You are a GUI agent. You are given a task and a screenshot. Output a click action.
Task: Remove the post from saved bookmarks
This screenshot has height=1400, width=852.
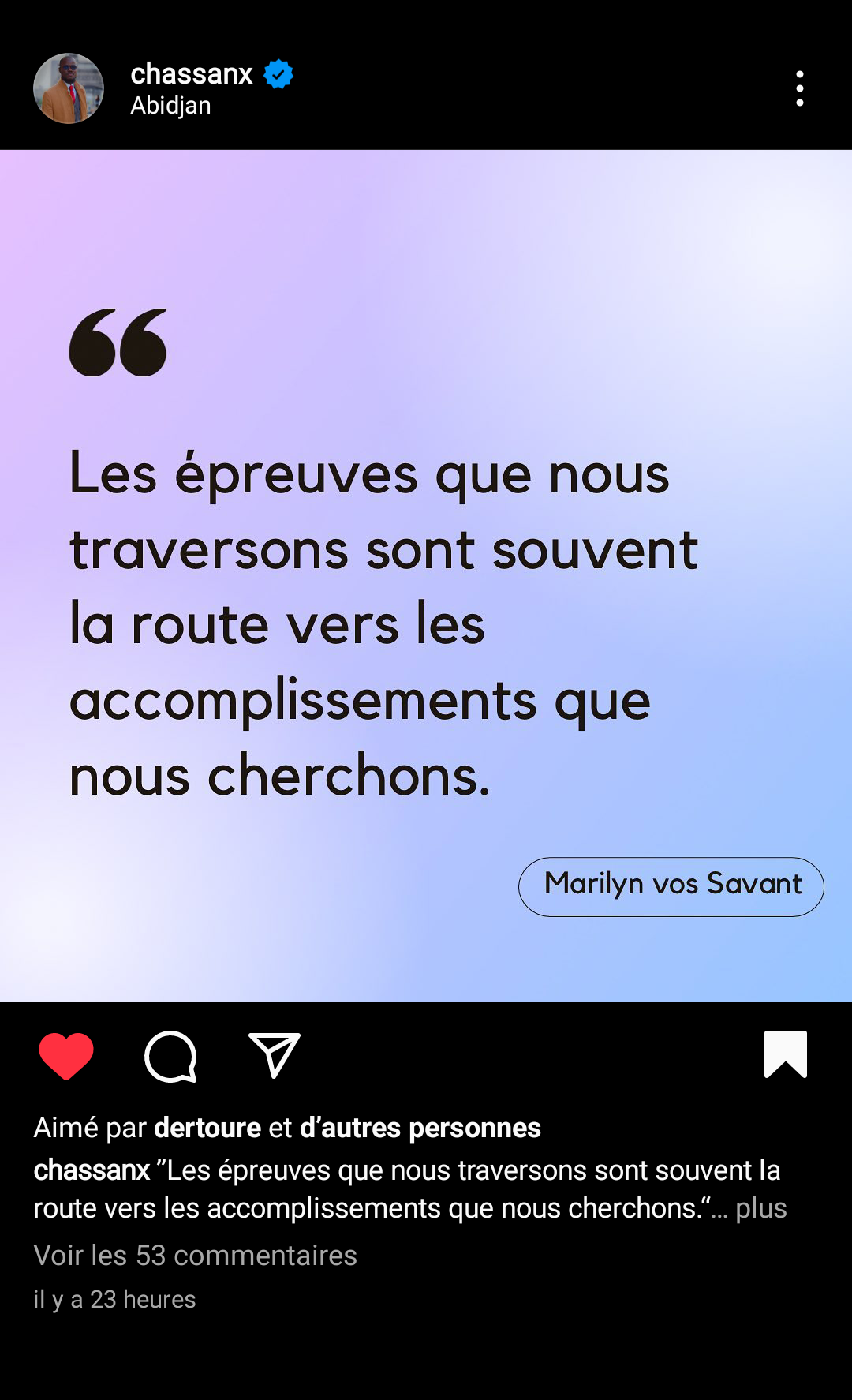click(786, 1054)
